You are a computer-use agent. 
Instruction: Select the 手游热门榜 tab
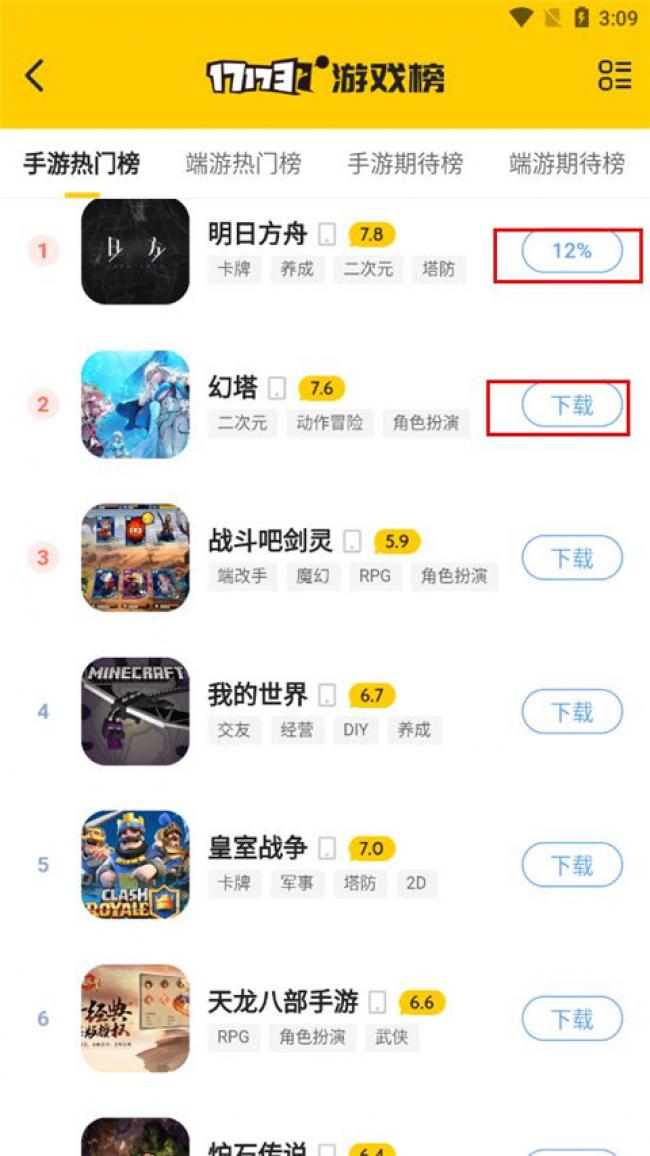81,164
